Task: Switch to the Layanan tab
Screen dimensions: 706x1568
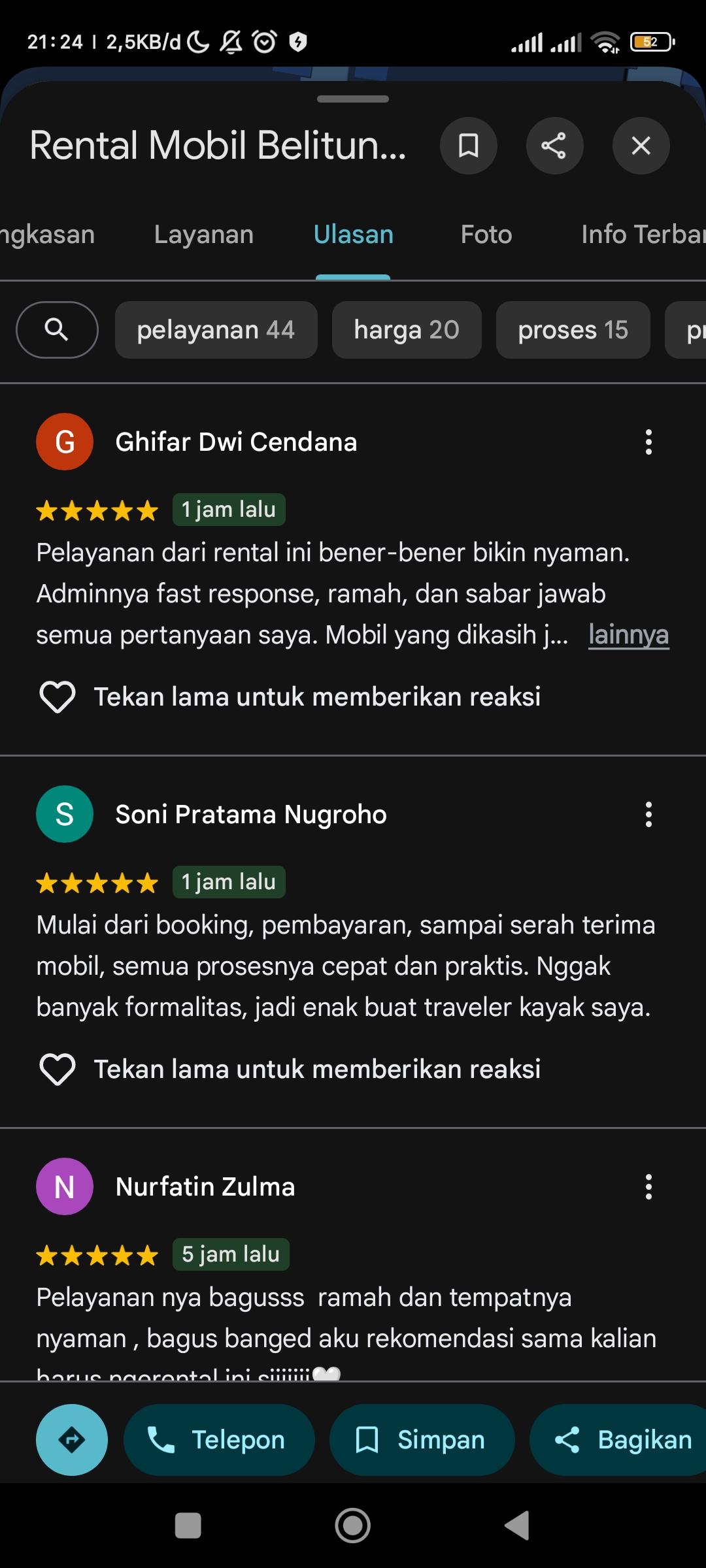Action: click(204, 235)
